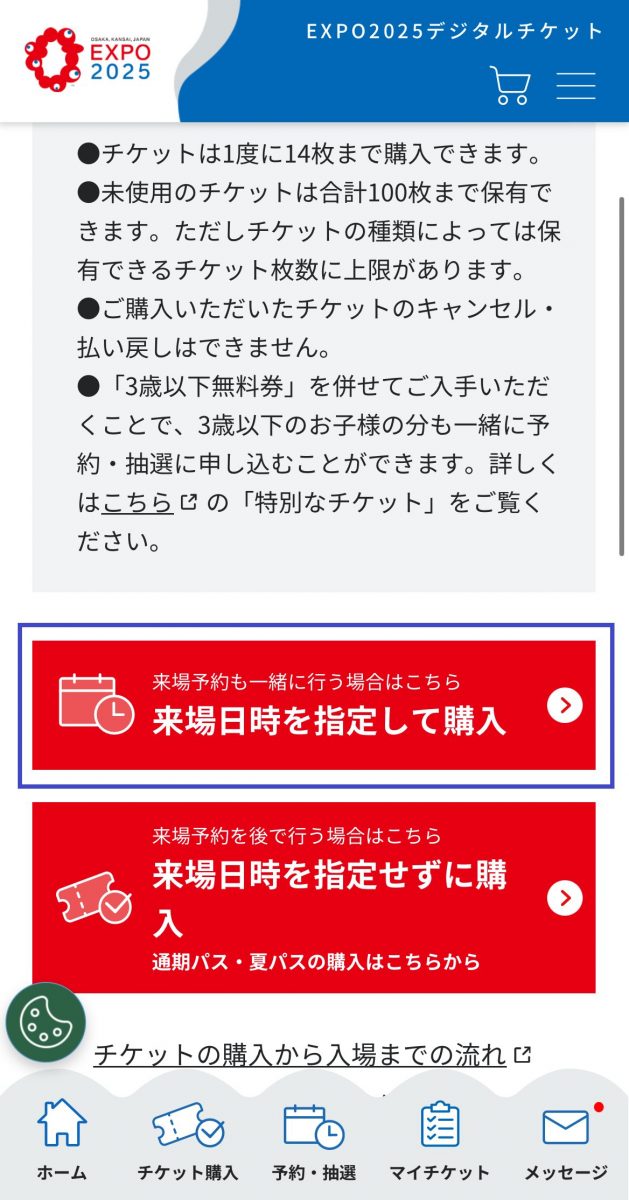Open the shopping cart

pos(510,85)
